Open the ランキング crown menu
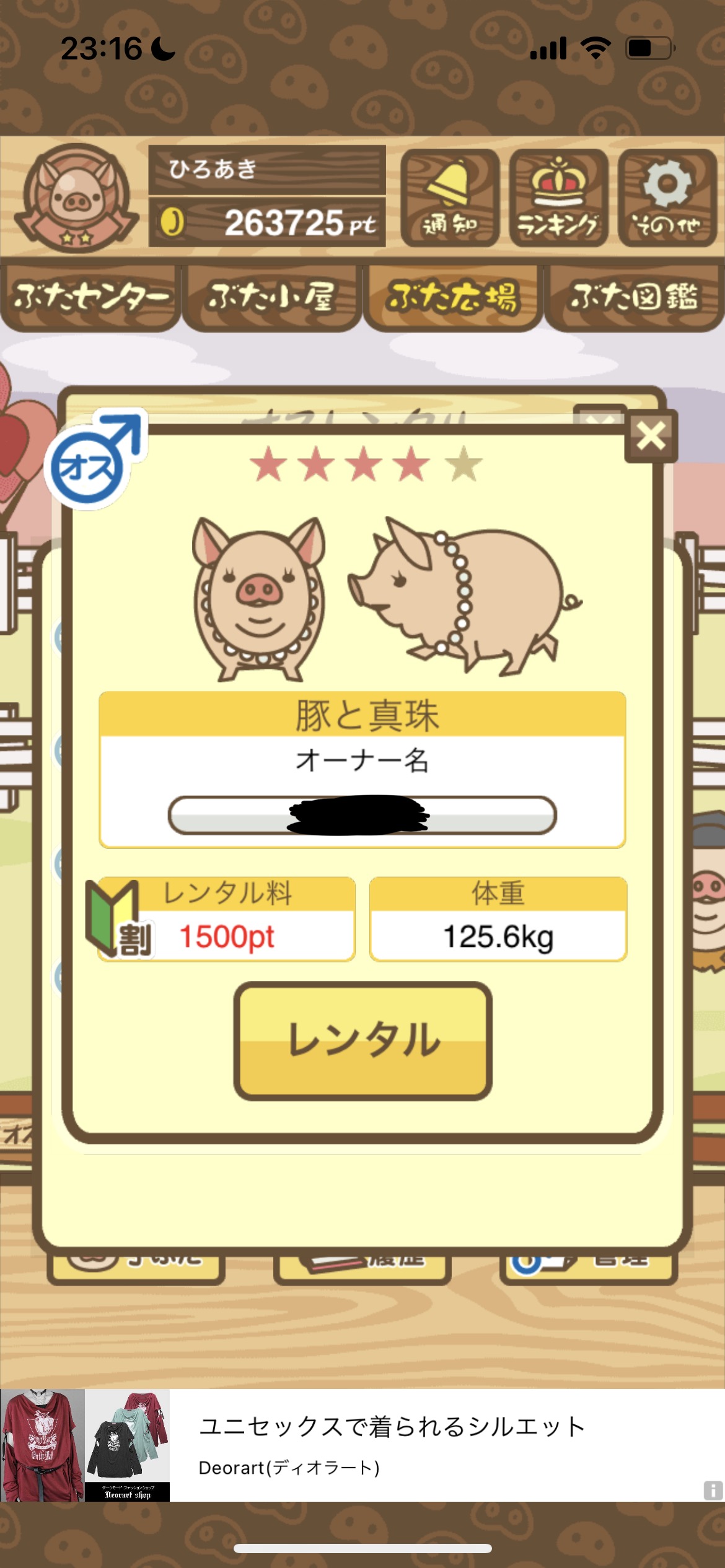The height and width of the screenshot is (1568, 725). [x=558, y=198]
